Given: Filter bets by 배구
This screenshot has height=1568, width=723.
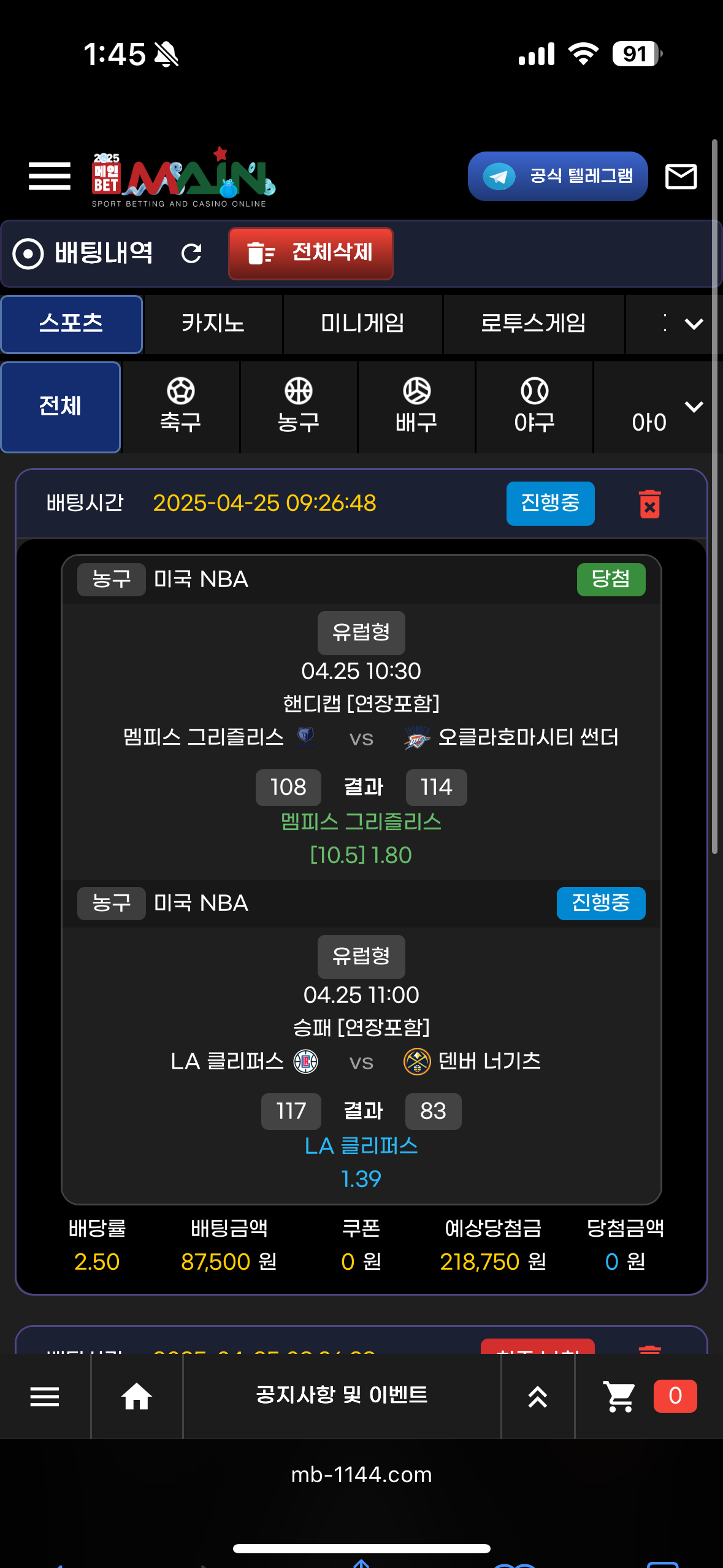Looking at the screenshot, I should point(416,407).
